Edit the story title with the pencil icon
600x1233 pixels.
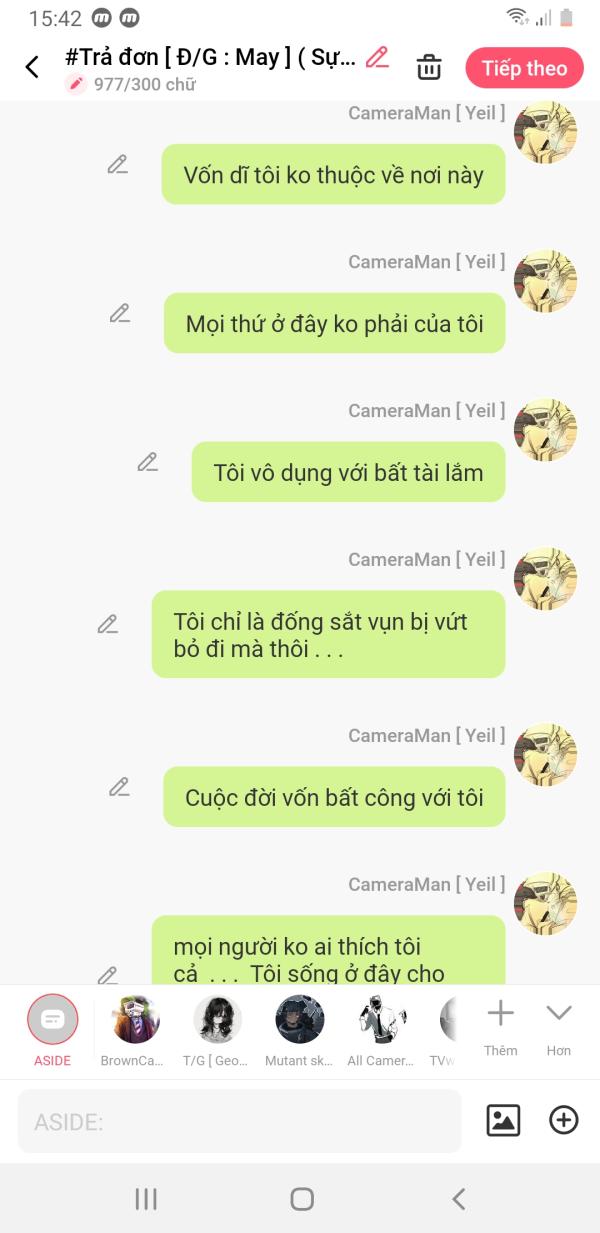pos(377,57)
